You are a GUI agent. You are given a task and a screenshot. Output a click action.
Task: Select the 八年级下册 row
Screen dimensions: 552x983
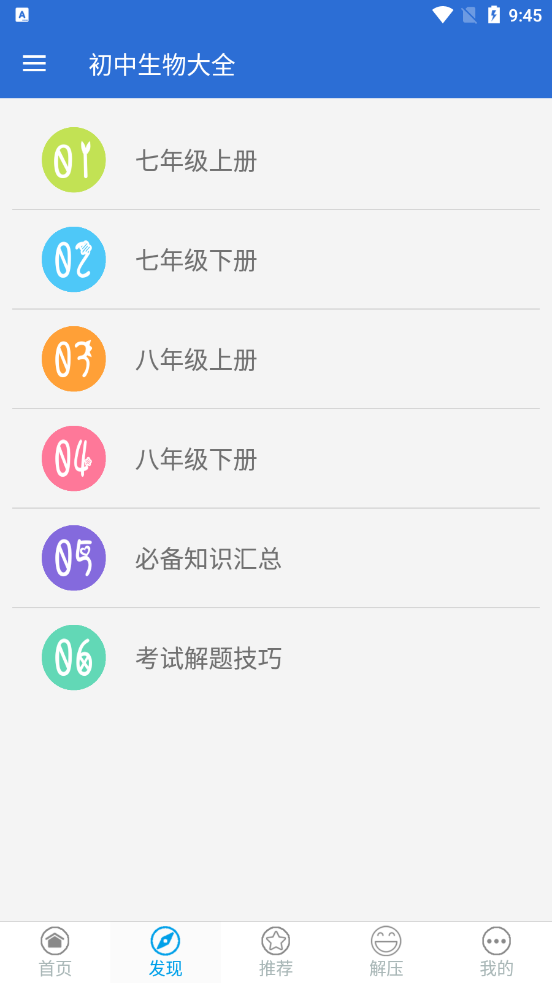(276, 459)
